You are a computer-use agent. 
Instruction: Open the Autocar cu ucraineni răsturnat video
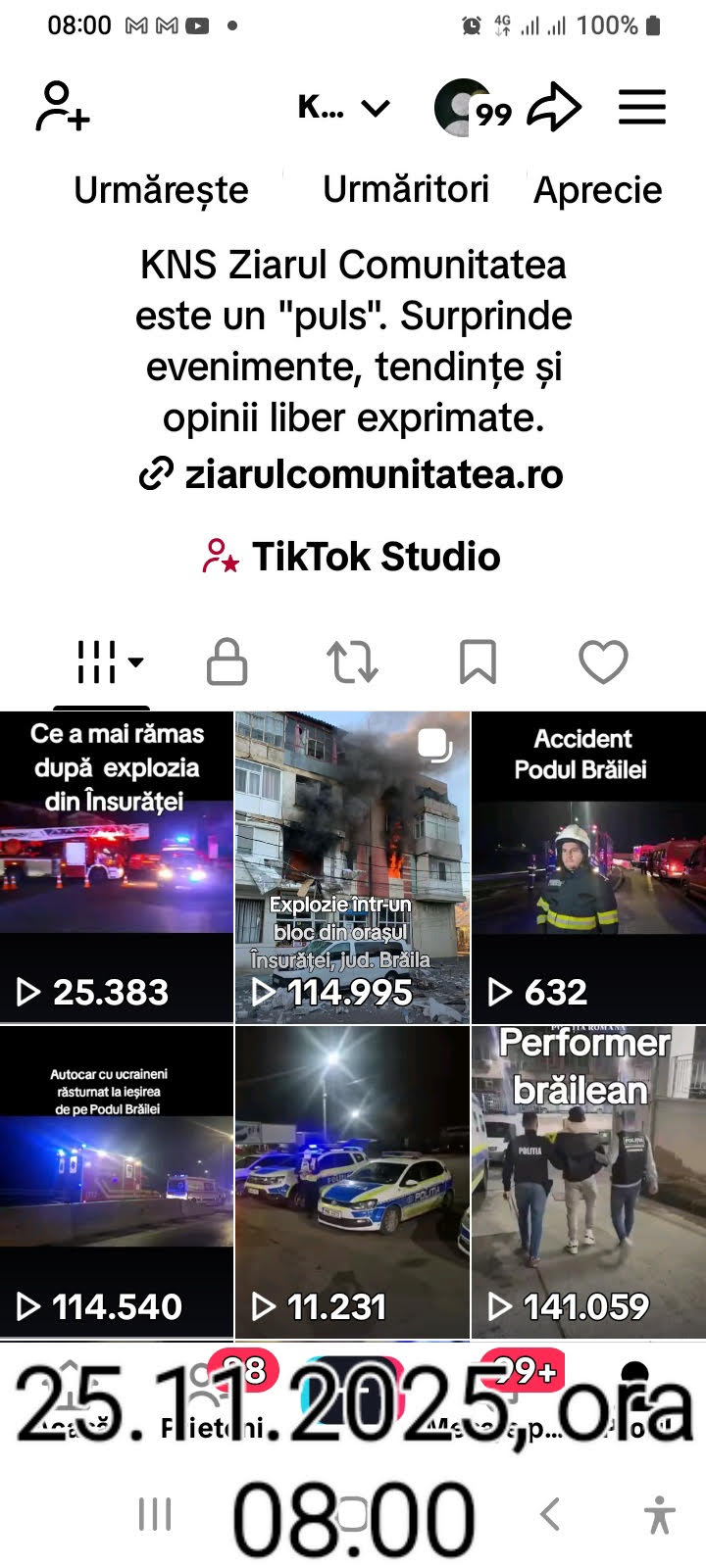(116, 1181)
